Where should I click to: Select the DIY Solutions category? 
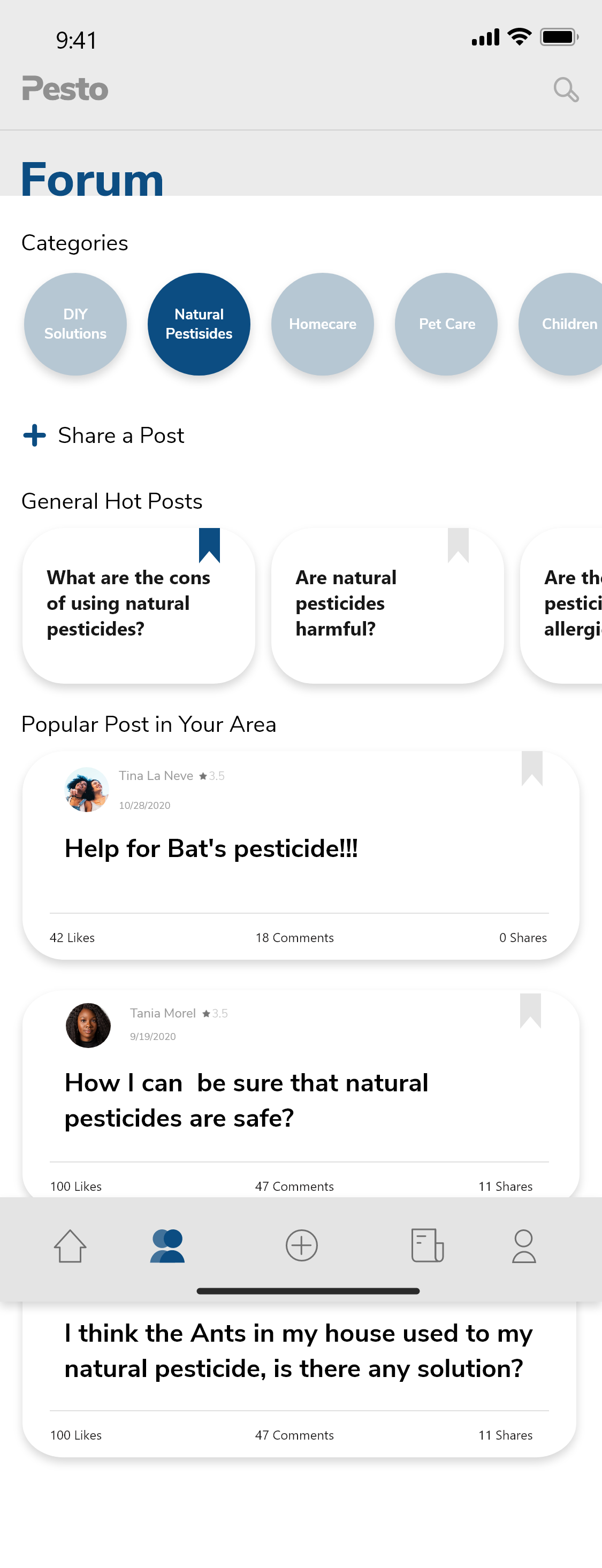75,324
